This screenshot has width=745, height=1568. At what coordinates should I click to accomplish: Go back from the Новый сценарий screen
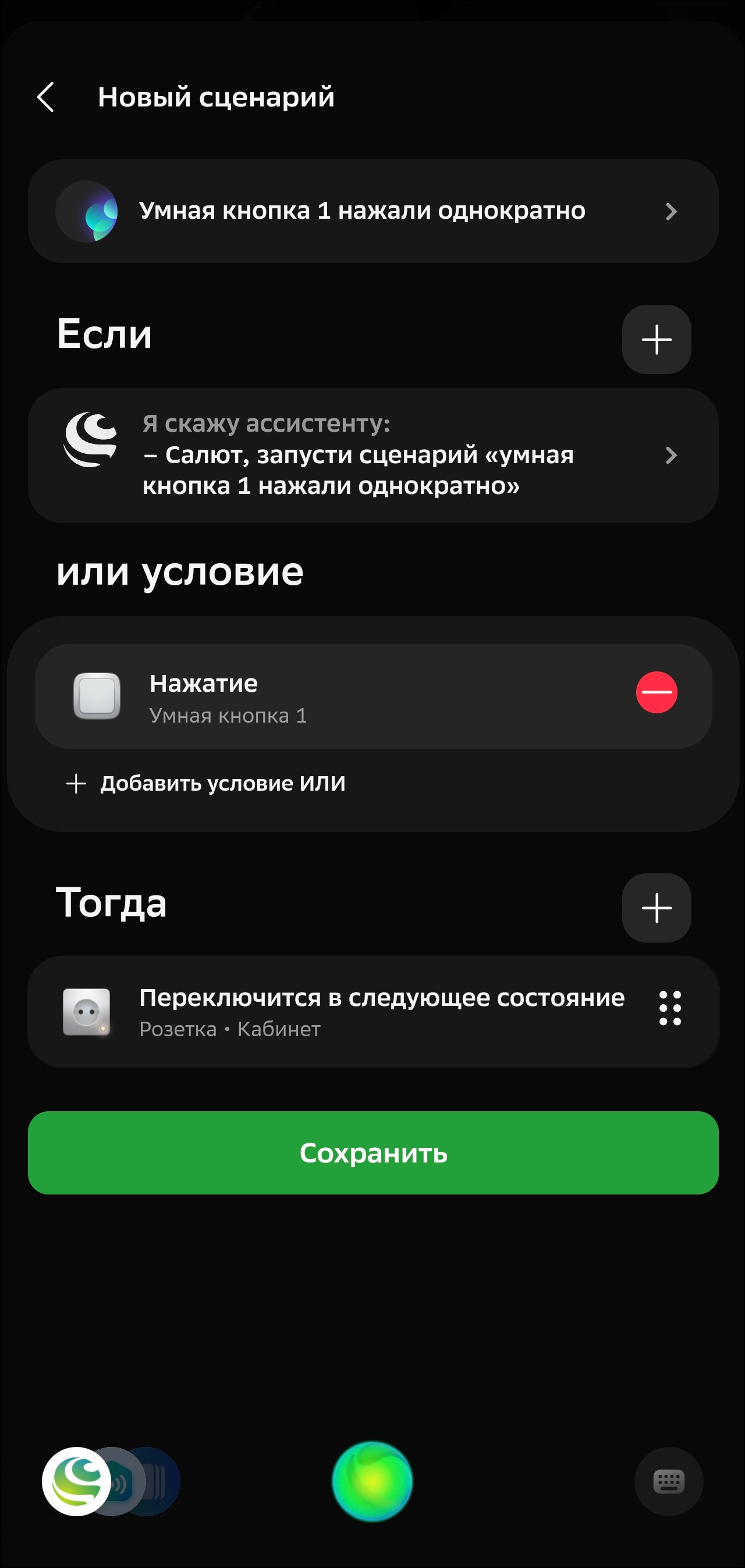coord(45,97)
